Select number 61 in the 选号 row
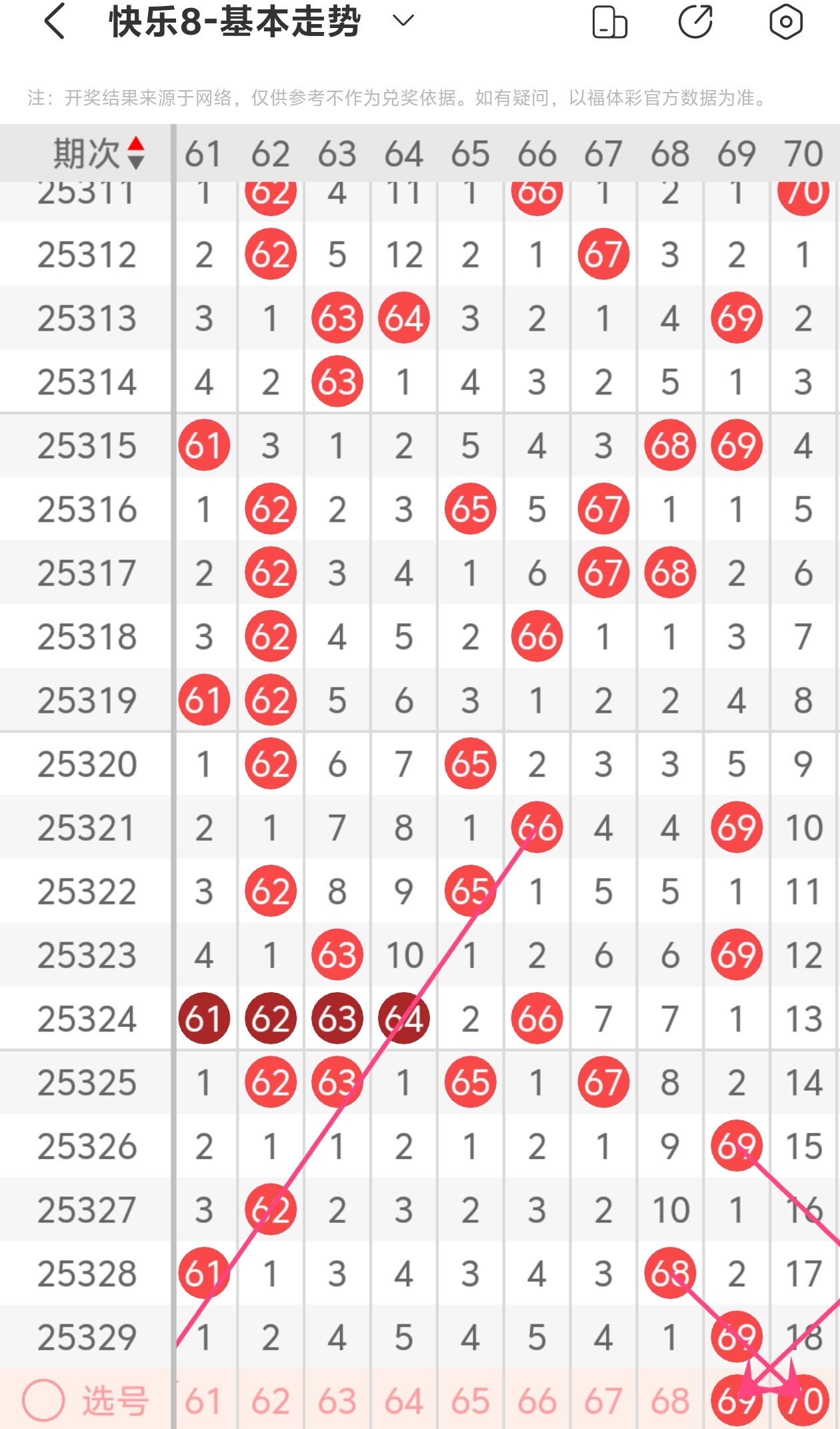 coord(203,1400)
